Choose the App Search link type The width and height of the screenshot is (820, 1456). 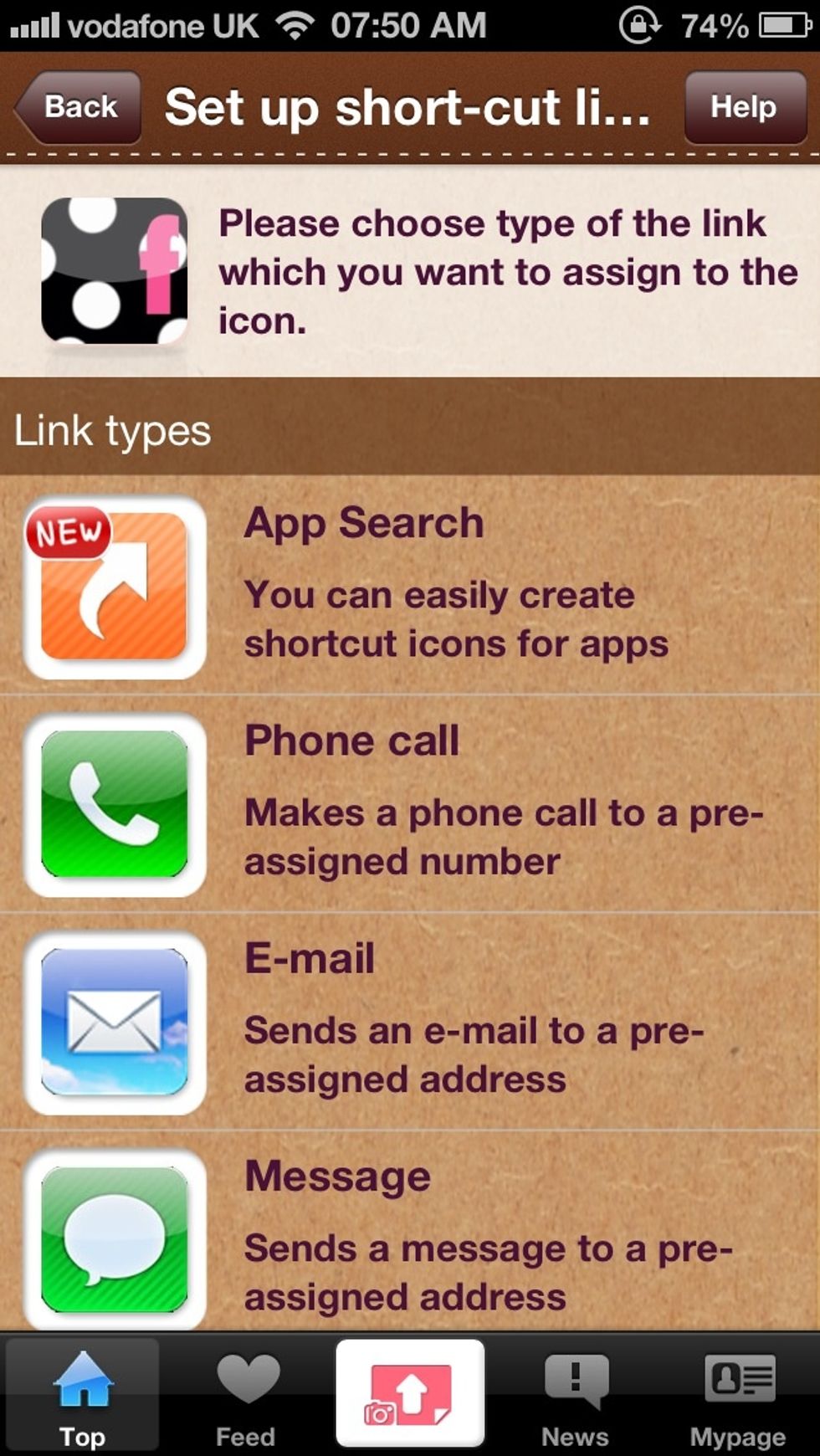click(x=410, y=586)
